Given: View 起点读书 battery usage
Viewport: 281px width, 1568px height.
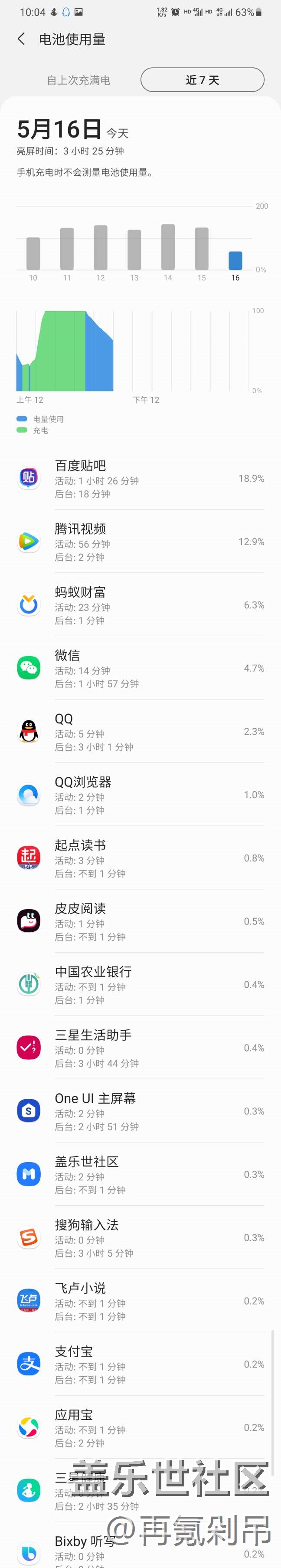Looking at the screenshot, I should point(140,859).
